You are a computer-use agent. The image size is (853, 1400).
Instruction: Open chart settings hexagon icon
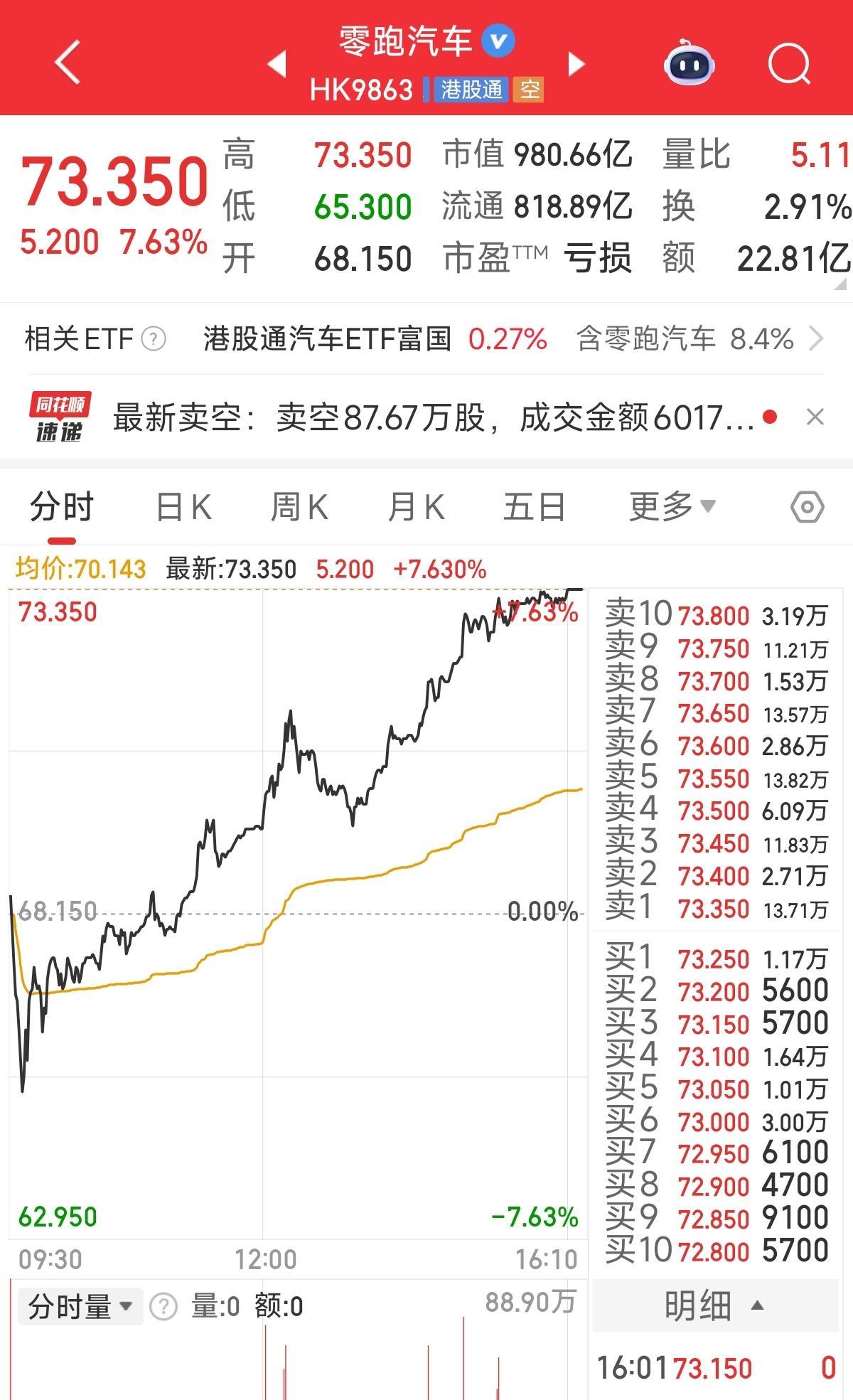(x=807, y=508)
